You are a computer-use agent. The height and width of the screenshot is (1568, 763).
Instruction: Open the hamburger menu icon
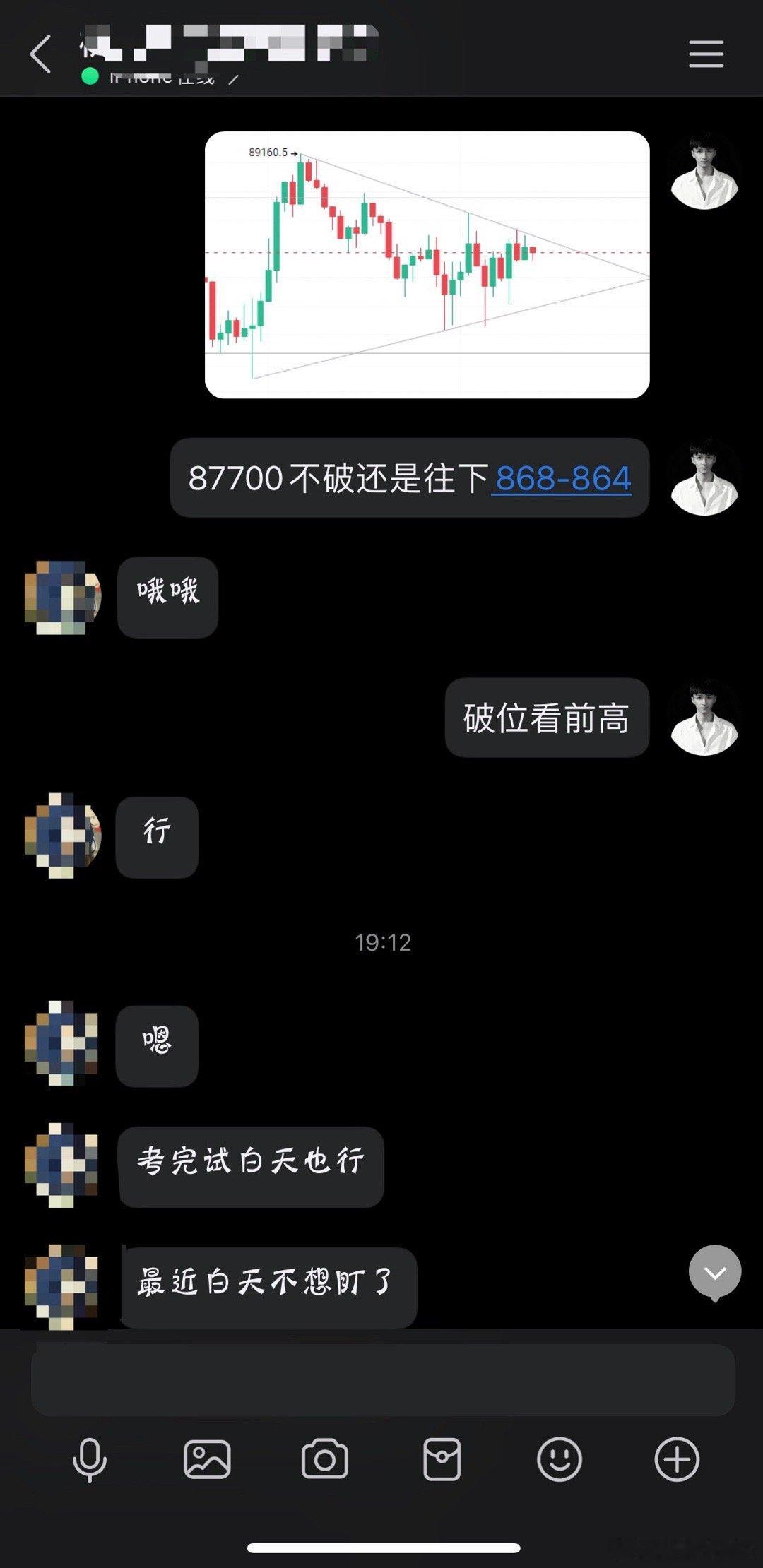pos(706,53)
